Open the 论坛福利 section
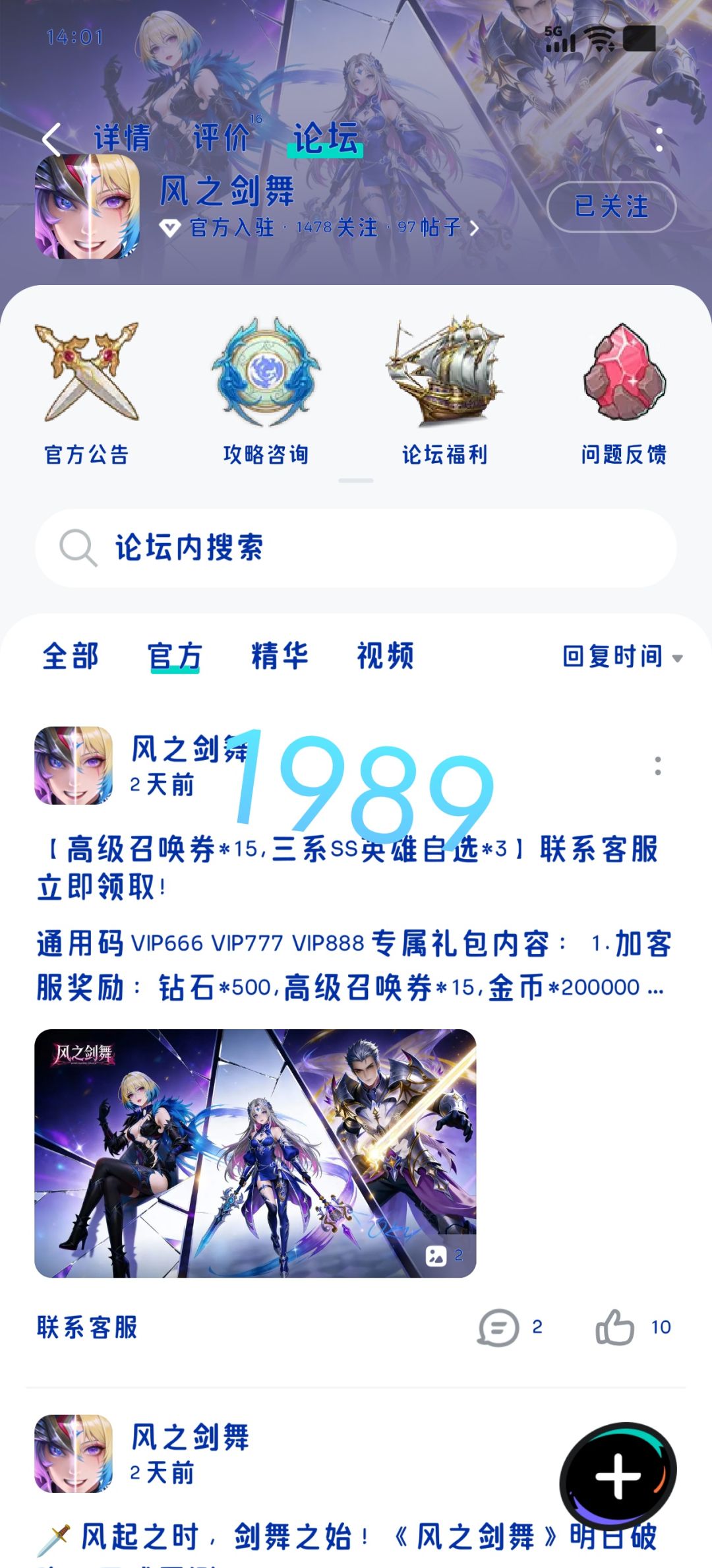Image resolution: width=712 pixels, height=1568 pixels. 445,392
